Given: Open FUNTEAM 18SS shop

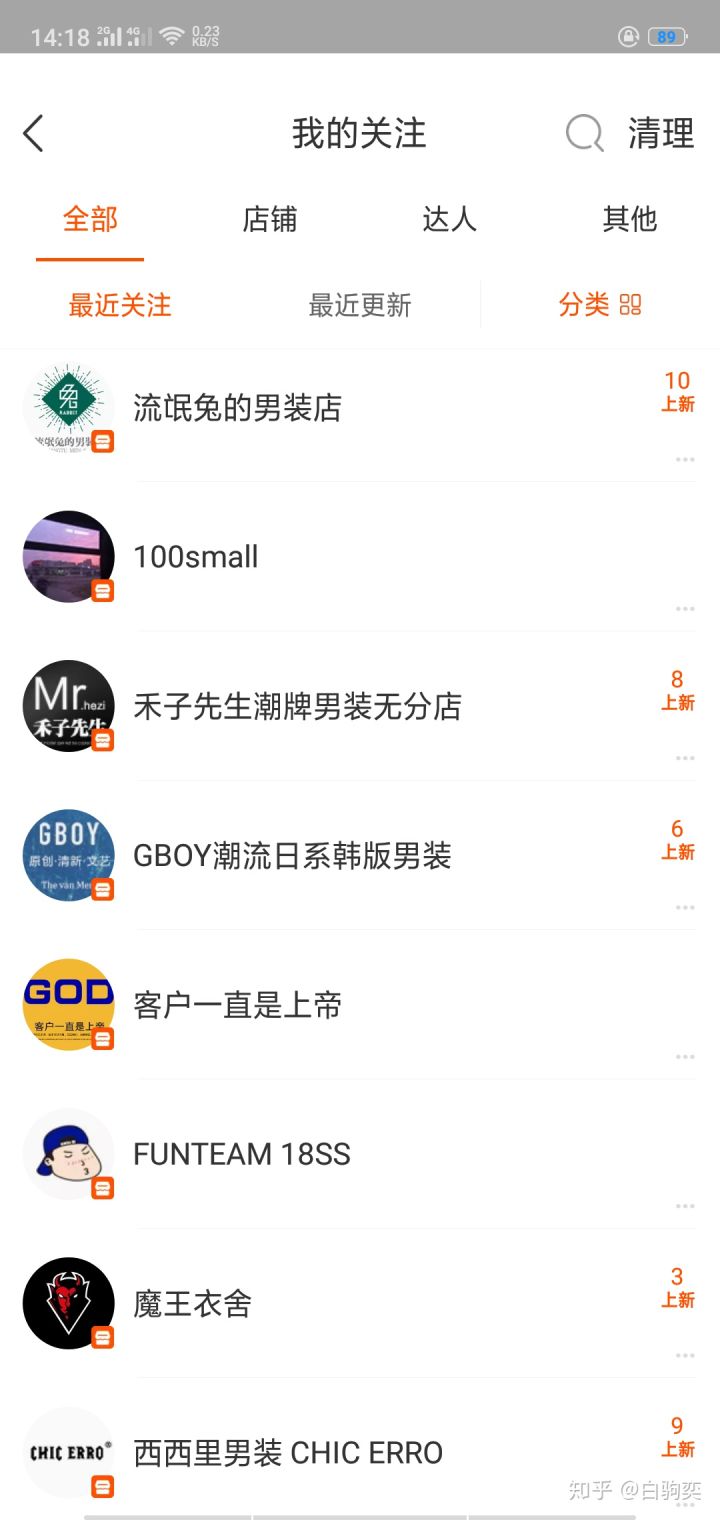Looking at the screenshot, I should [242, 1154].
